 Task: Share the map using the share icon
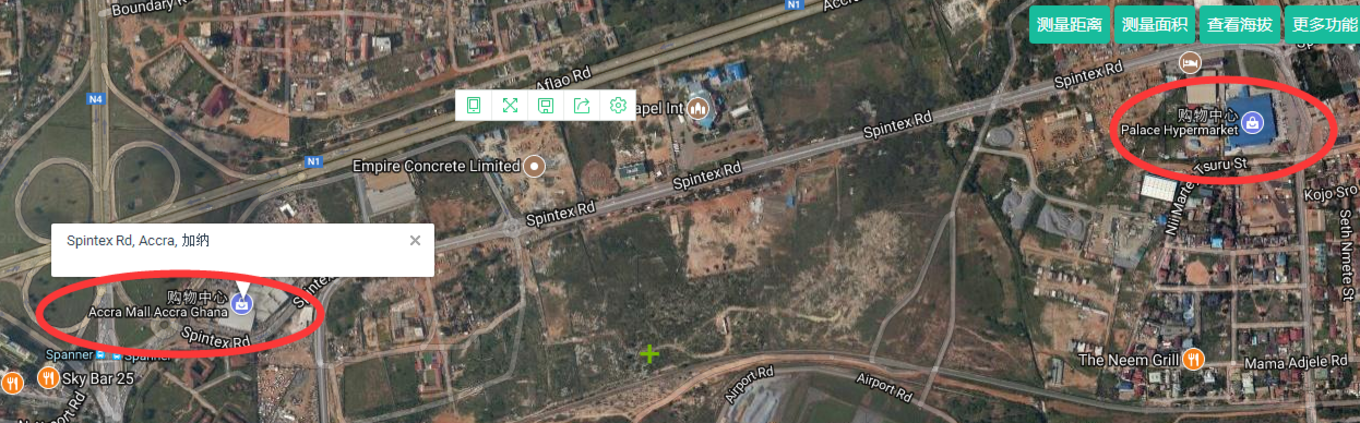pyautogui.click(x=582, y=105)
